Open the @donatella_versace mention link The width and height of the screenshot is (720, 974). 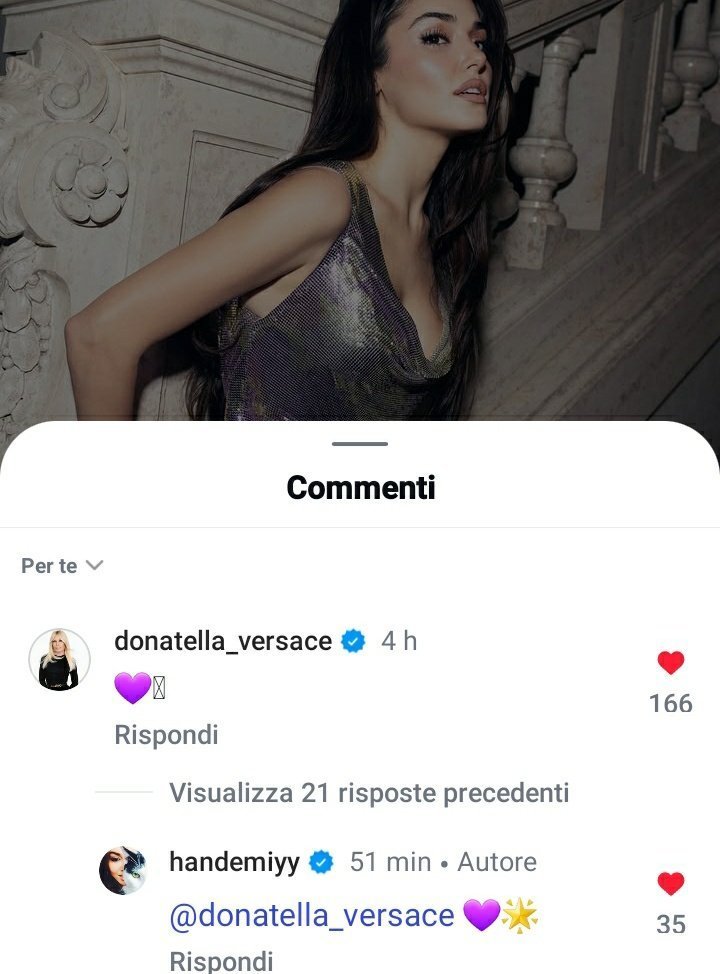click(x=311, y=915)
